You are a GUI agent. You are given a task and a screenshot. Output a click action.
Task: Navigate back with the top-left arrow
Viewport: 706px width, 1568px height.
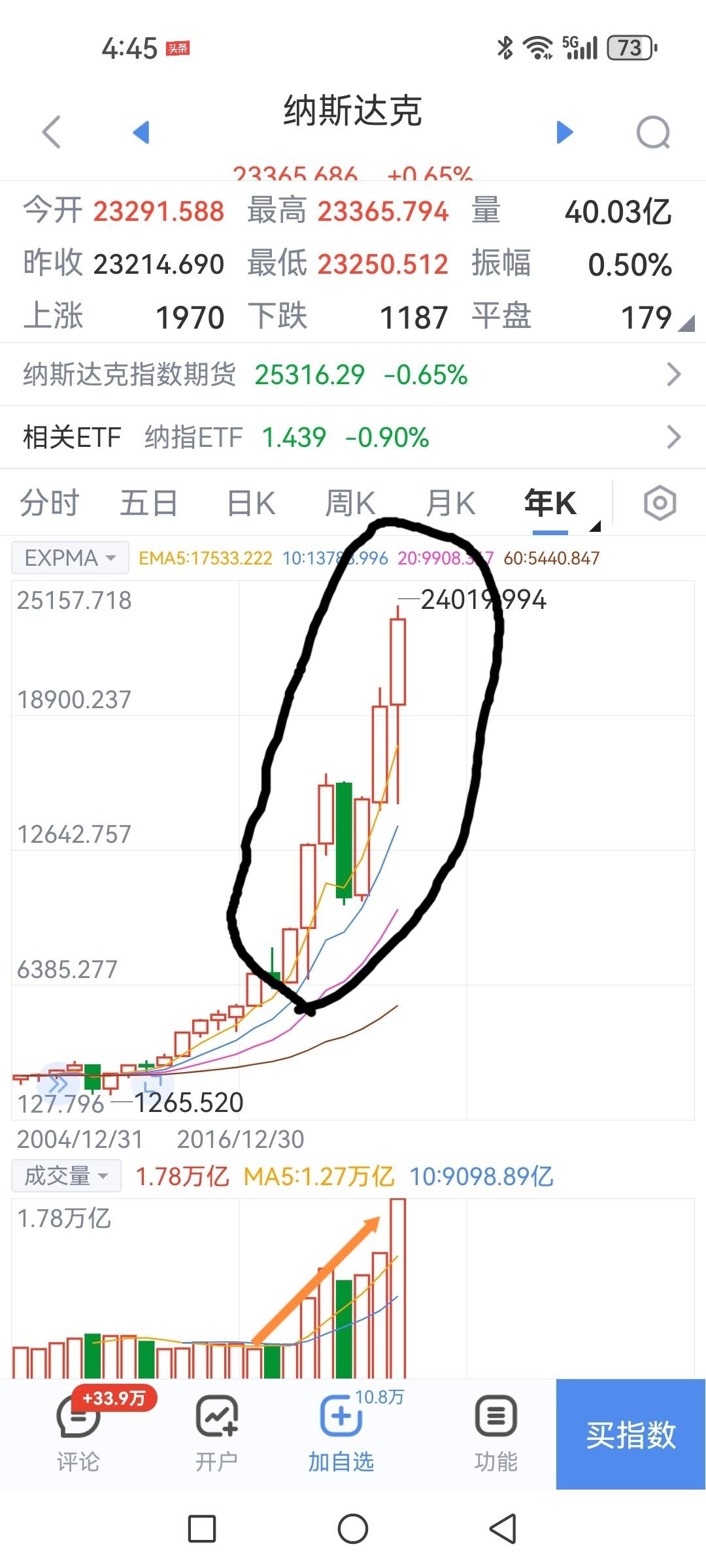coord(52,132)
